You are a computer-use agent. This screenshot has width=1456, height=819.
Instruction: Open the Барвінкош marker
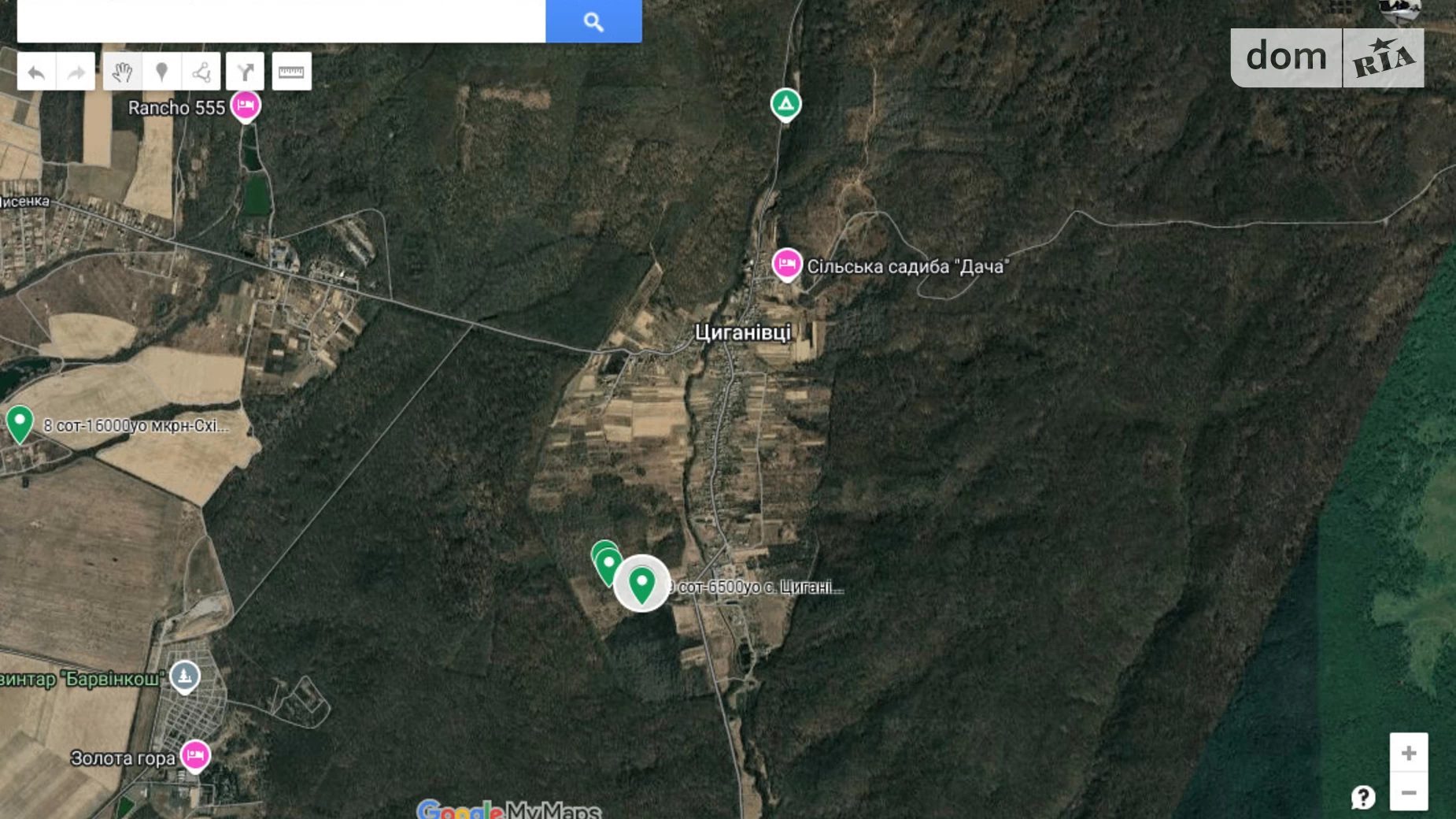tap(185, 676)
